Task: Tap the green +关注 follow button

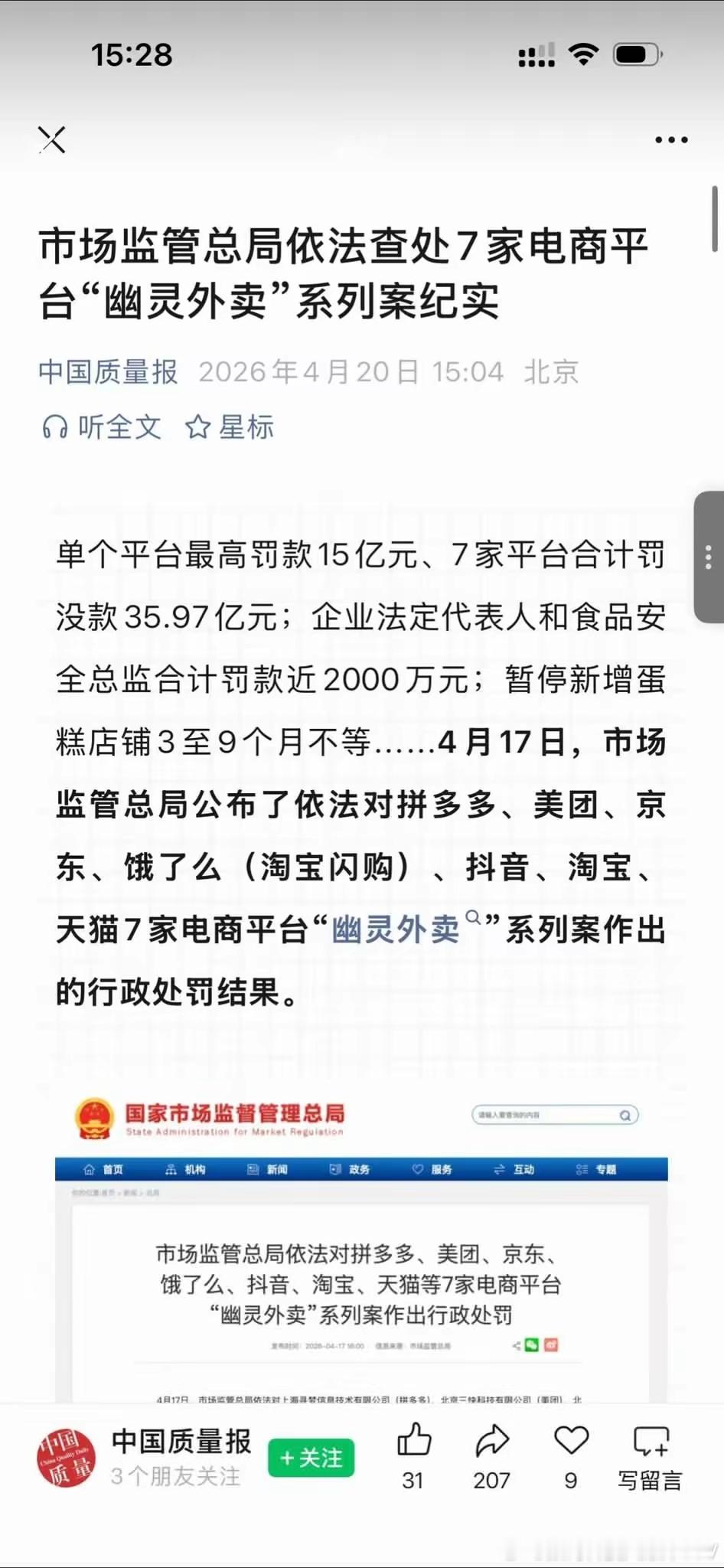Action: tap(311, 1455)
